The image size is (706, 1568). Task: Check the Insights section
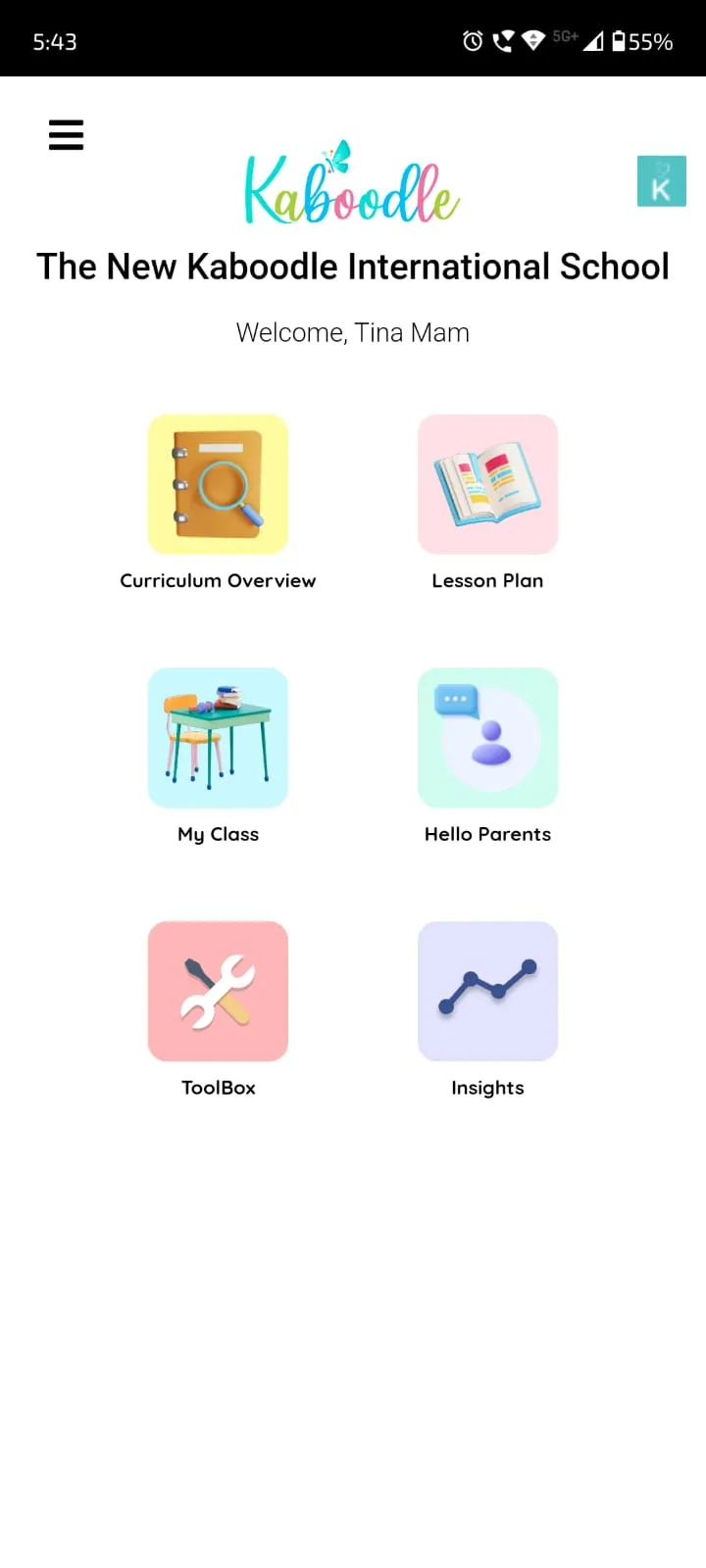tap(487, 991)
